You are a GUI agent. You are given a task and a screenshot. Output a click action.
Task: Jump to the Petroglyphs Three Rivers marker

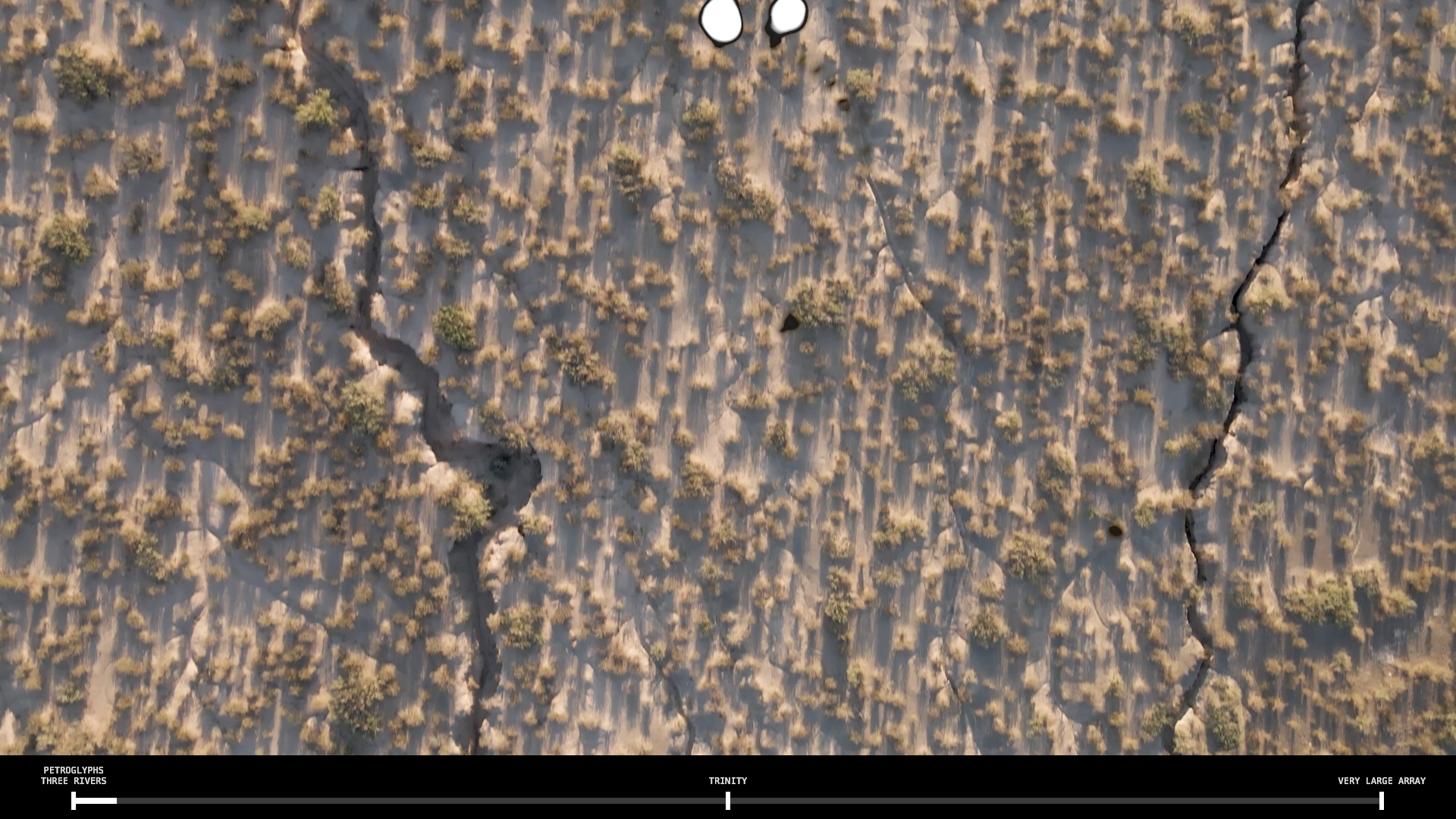pos(74,800)
